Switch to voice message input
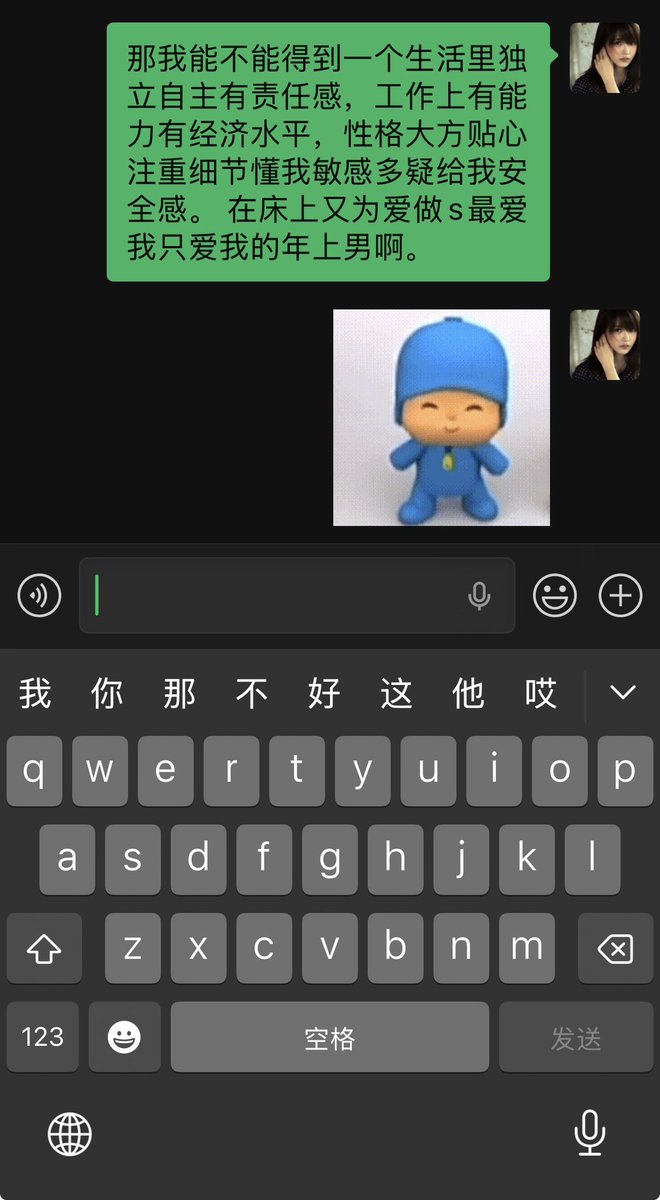 coord(40,596)
